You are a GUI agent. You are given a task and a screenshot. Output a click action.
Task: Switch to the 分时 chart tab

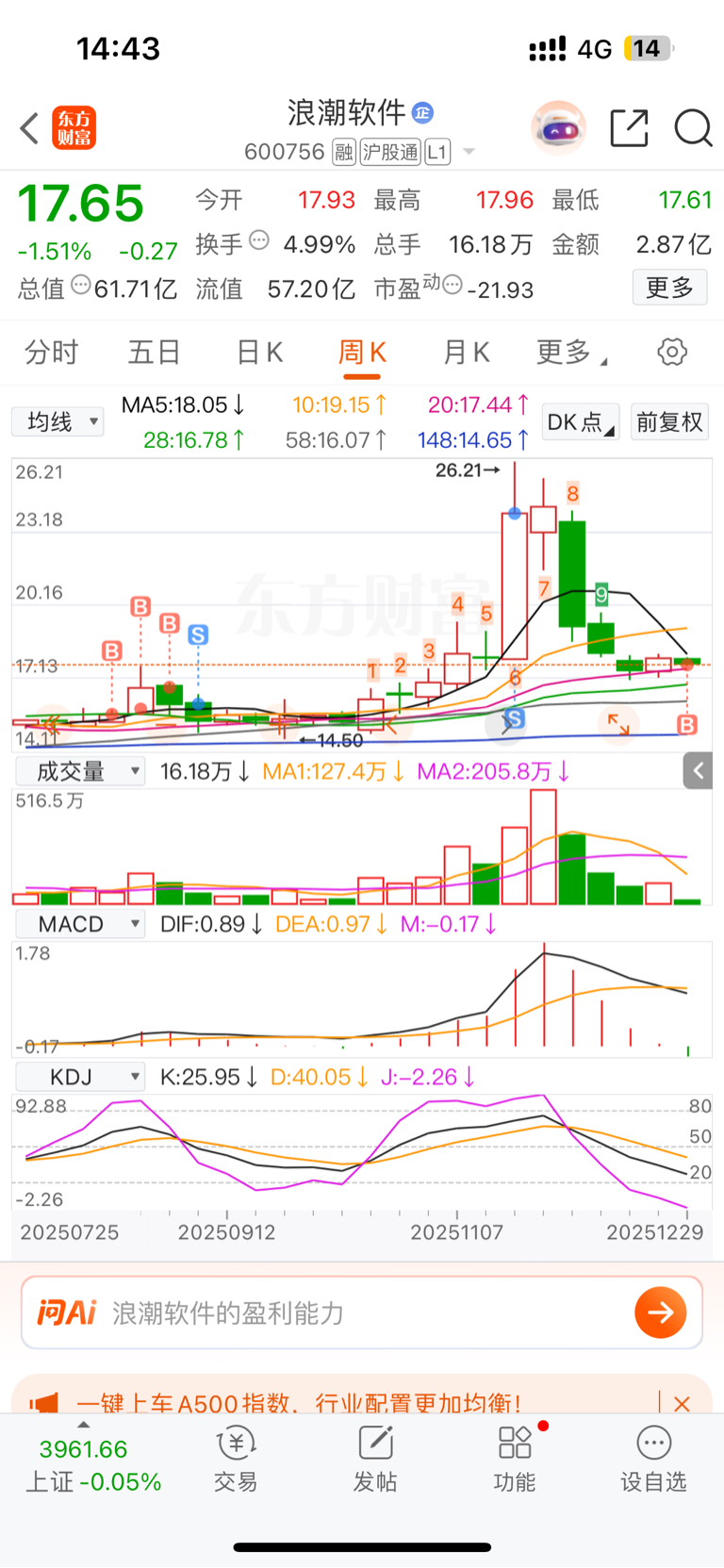pos(52,353)
